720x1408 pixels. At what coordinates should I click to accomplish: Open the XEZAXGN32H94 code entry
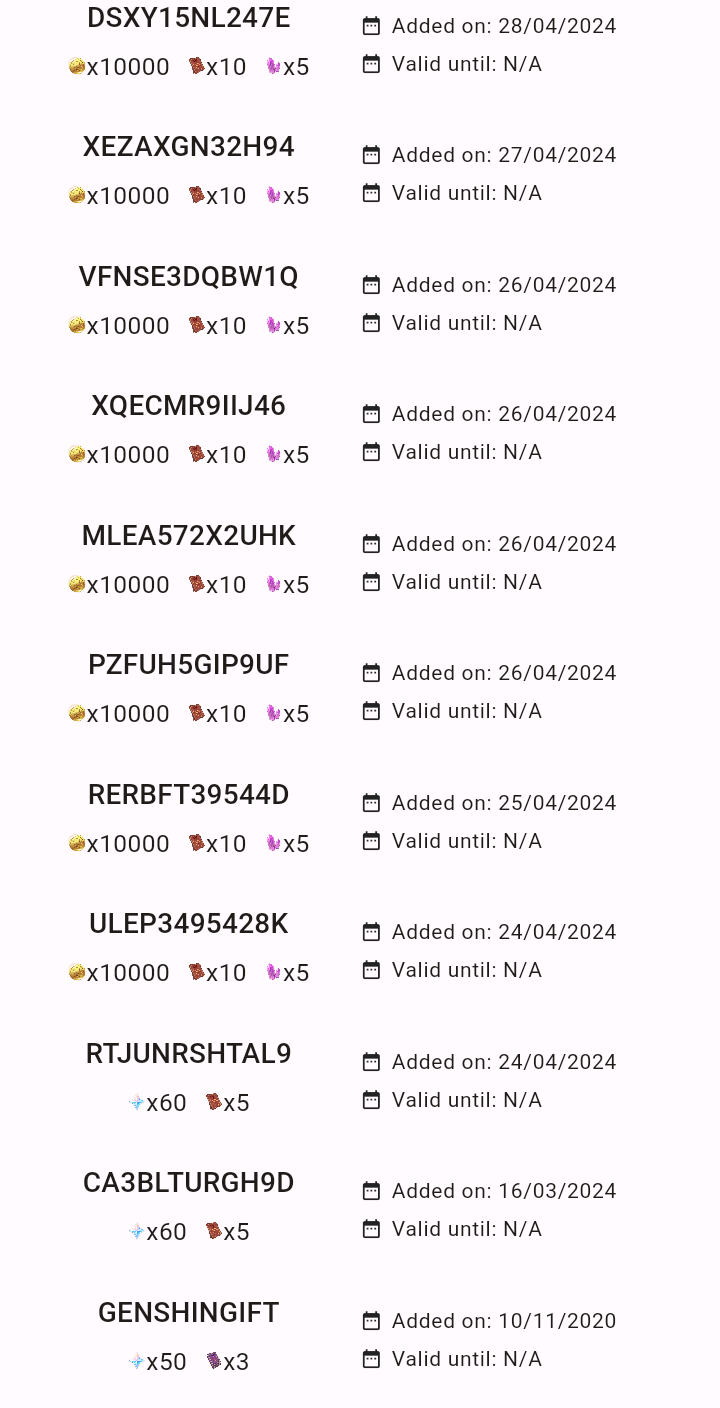[189, 148]
